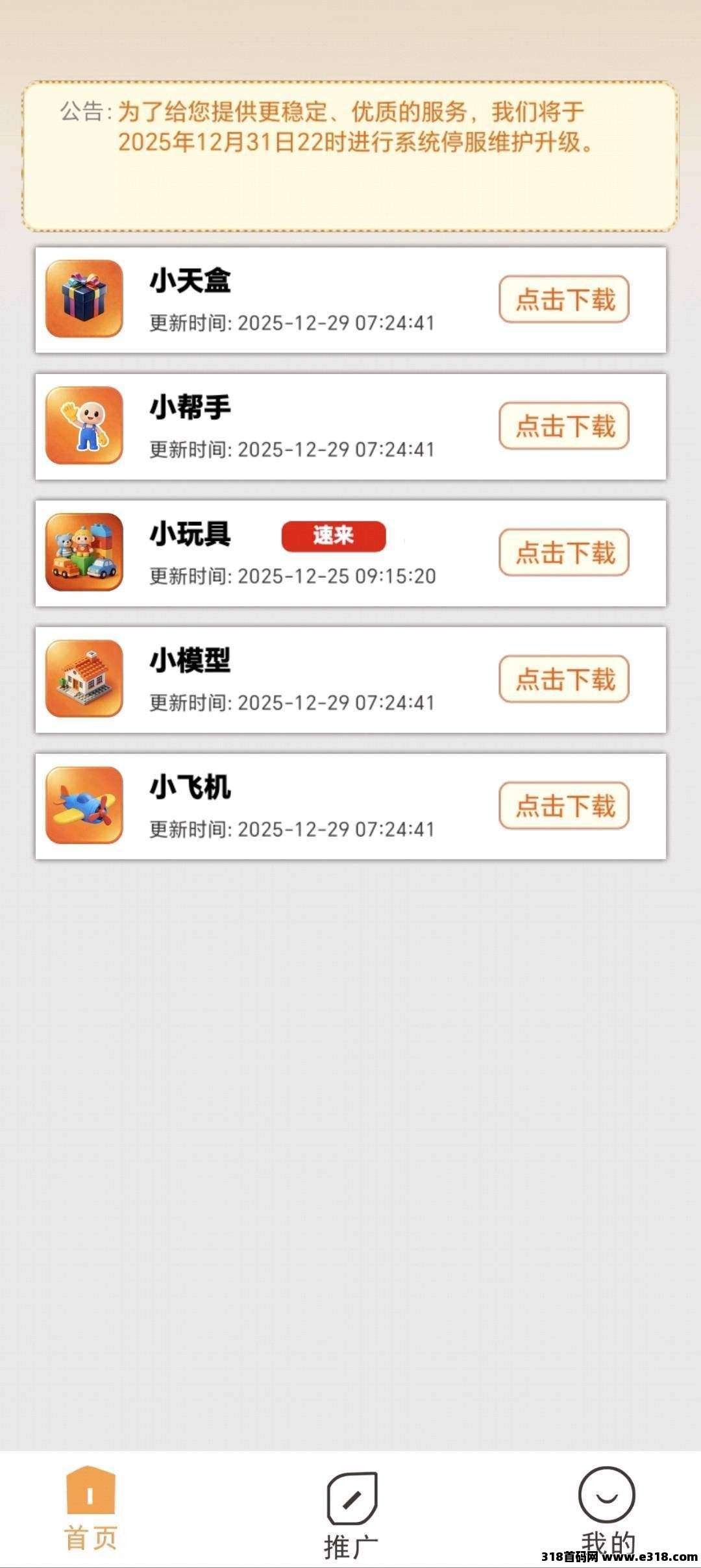Get 小模型 via its download button
701x1568 pixels.
tap(563, 679)
